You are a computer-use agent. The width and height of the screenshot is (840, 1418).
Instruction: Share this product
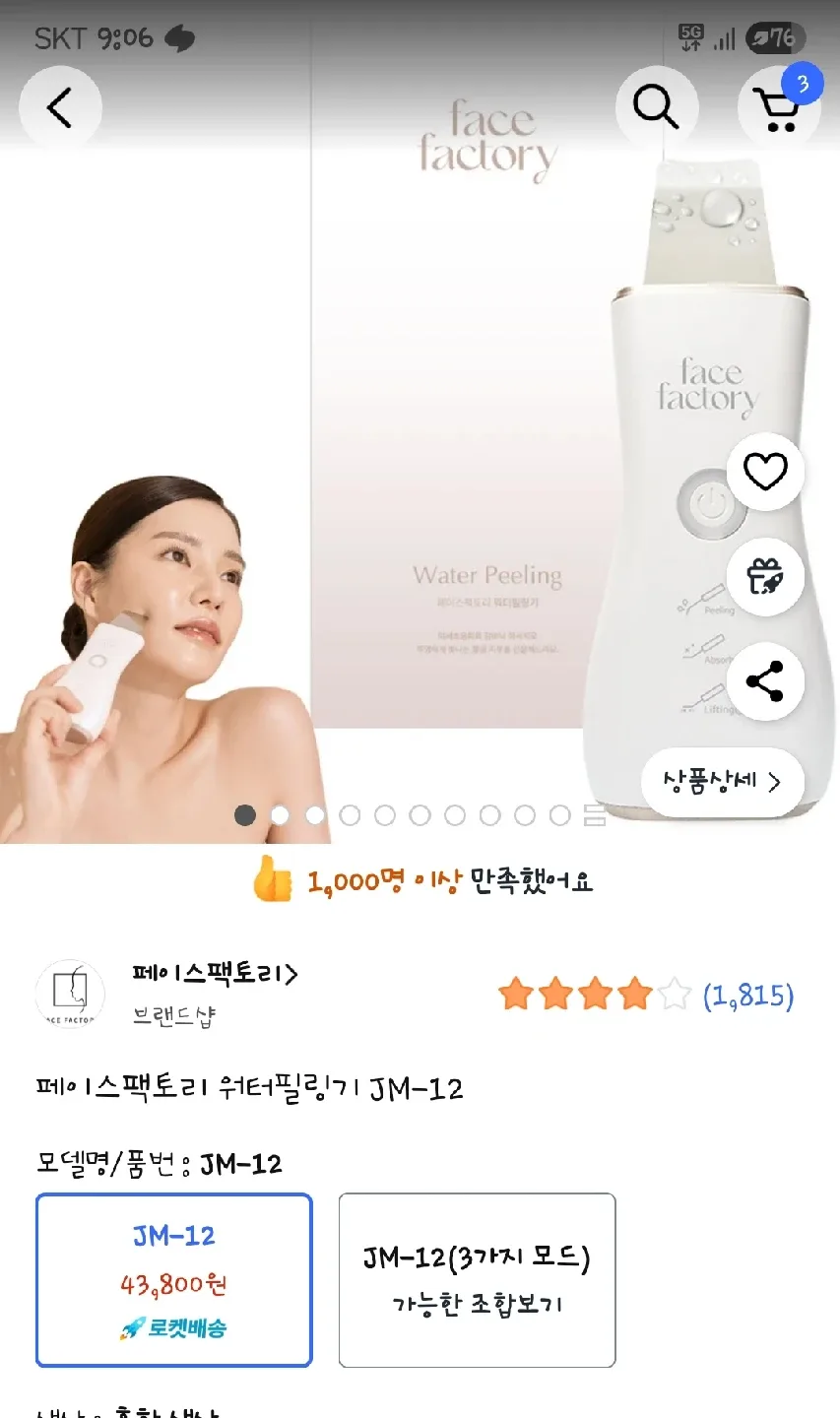765,682
